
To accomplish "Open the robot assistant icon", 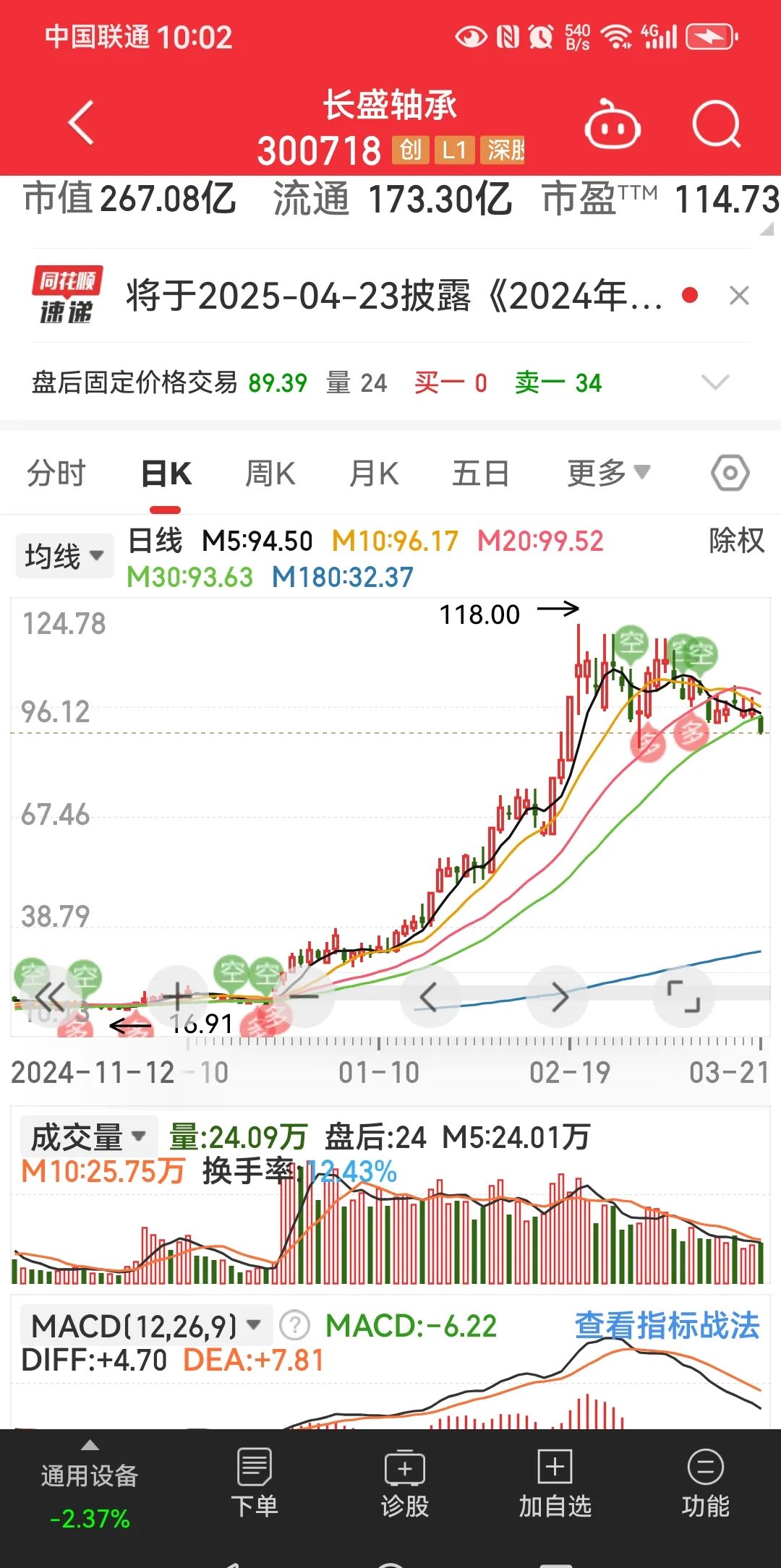I will (612, 126).
